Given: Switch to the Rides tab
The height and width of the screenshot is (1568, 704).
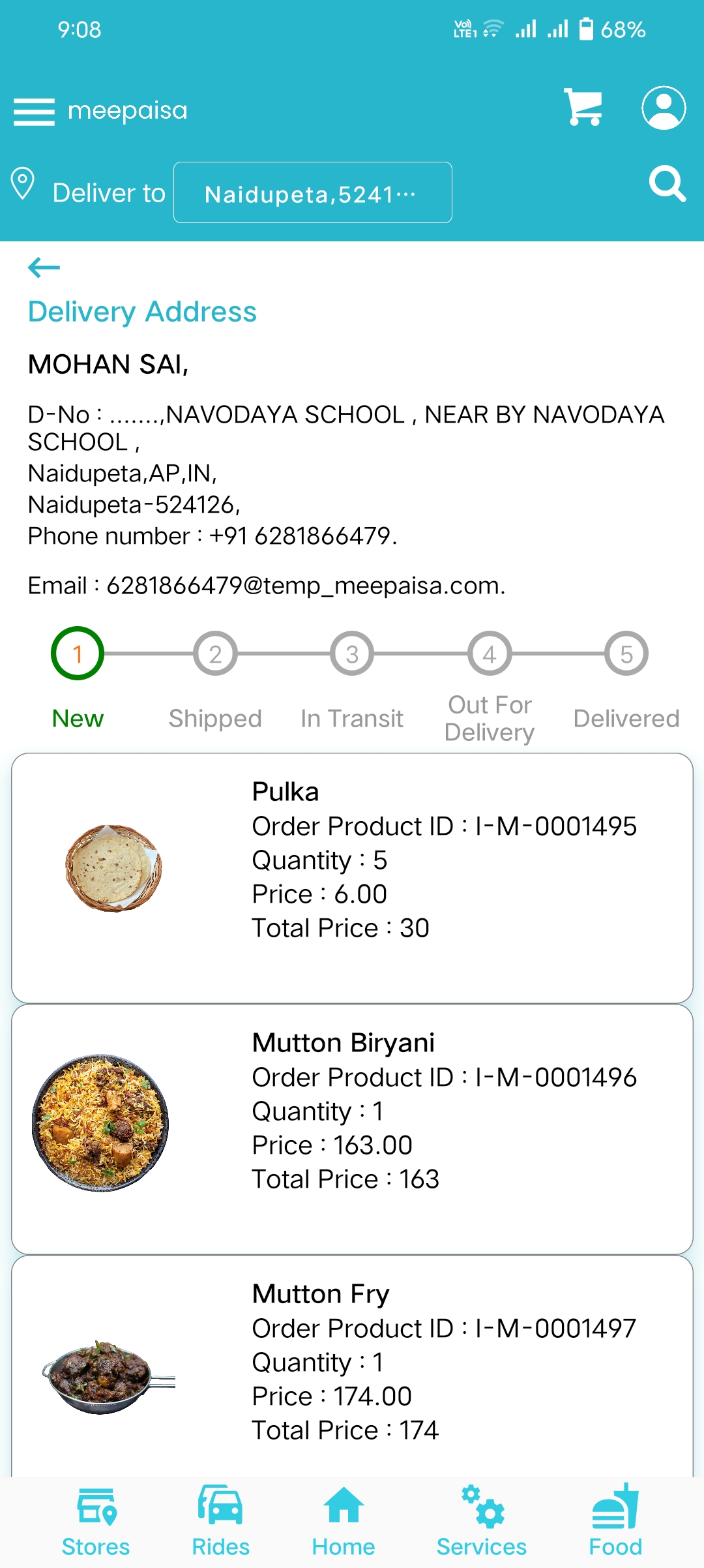Looking at the screenshot, I should (220, 1522).
